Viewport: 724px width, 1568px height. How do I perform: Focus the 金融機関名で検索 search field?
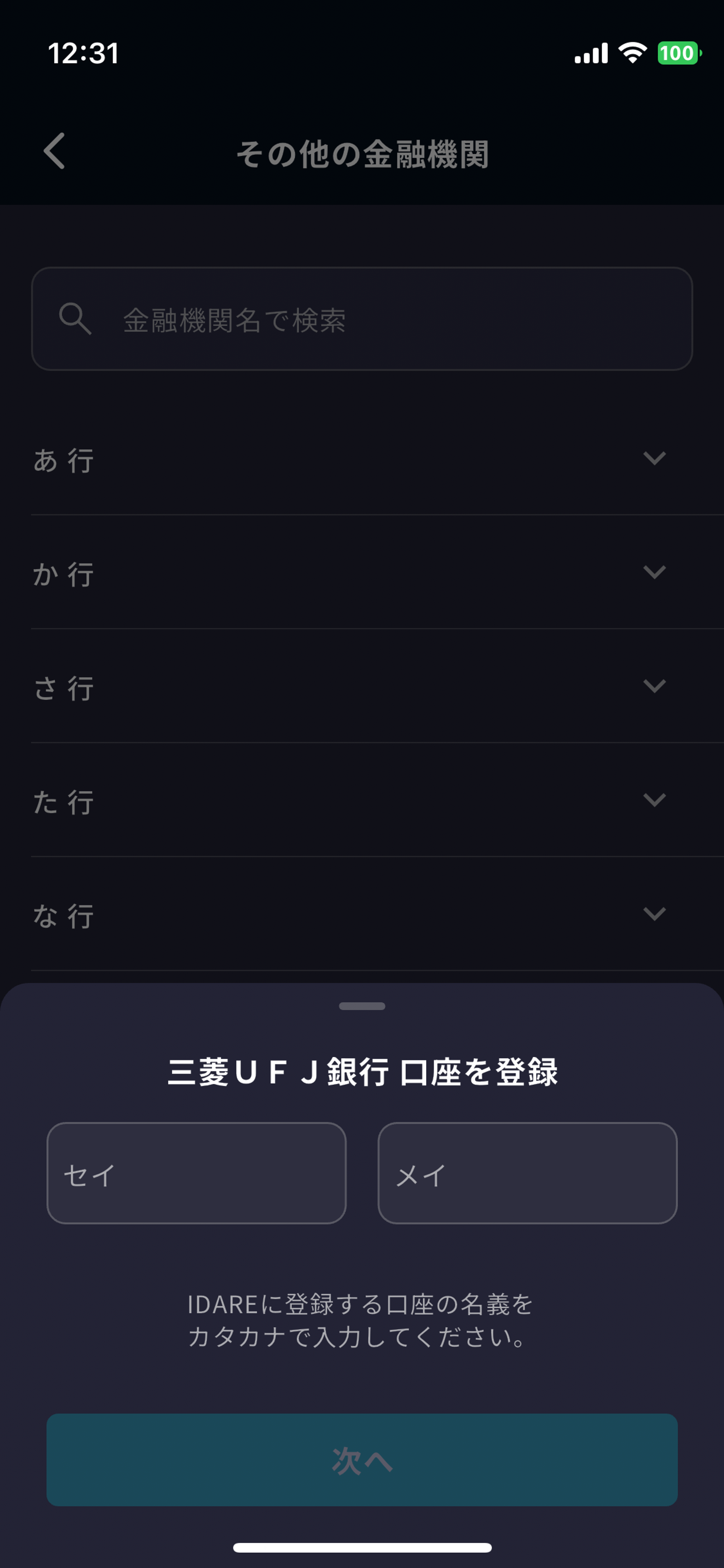[362, 319]
